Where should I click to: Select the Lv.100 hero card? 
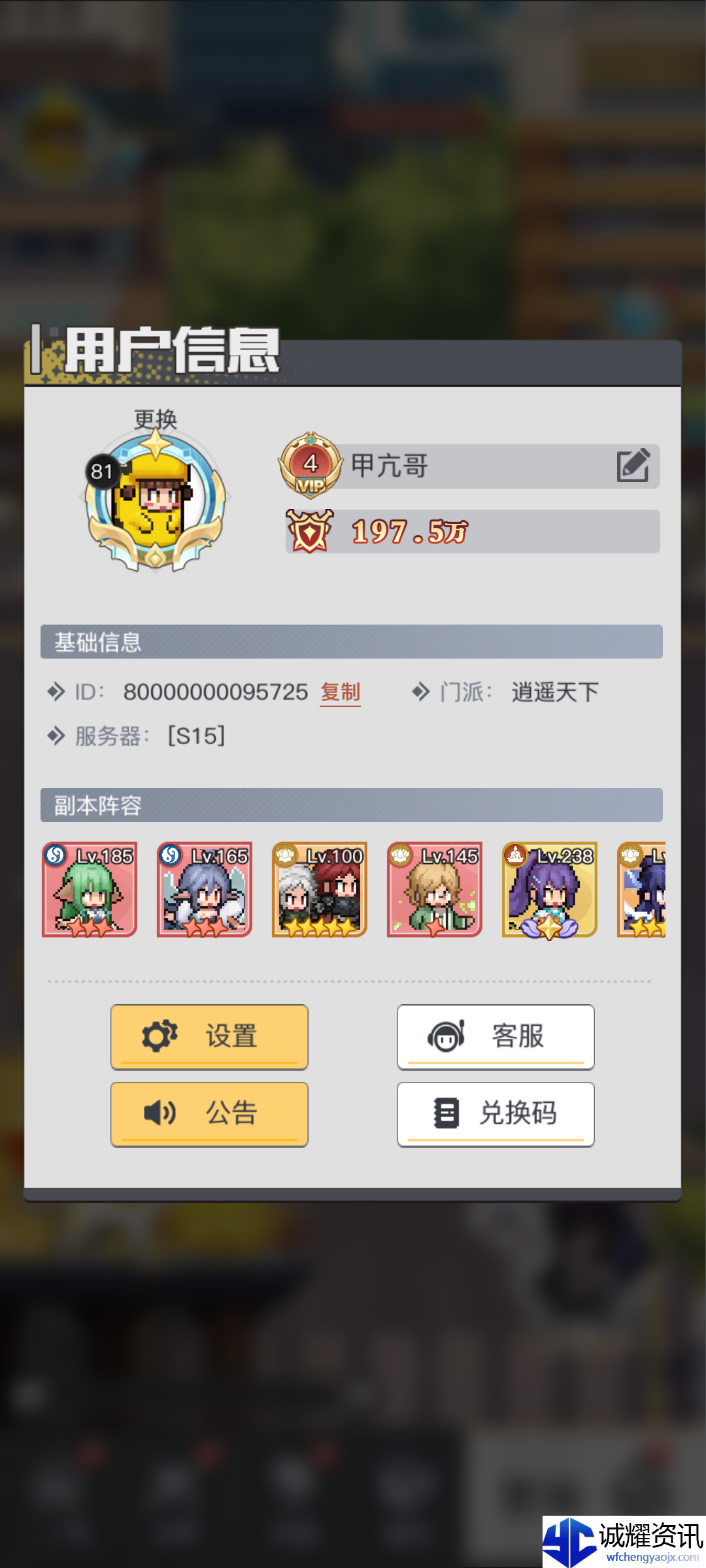[x=320, y=889]
